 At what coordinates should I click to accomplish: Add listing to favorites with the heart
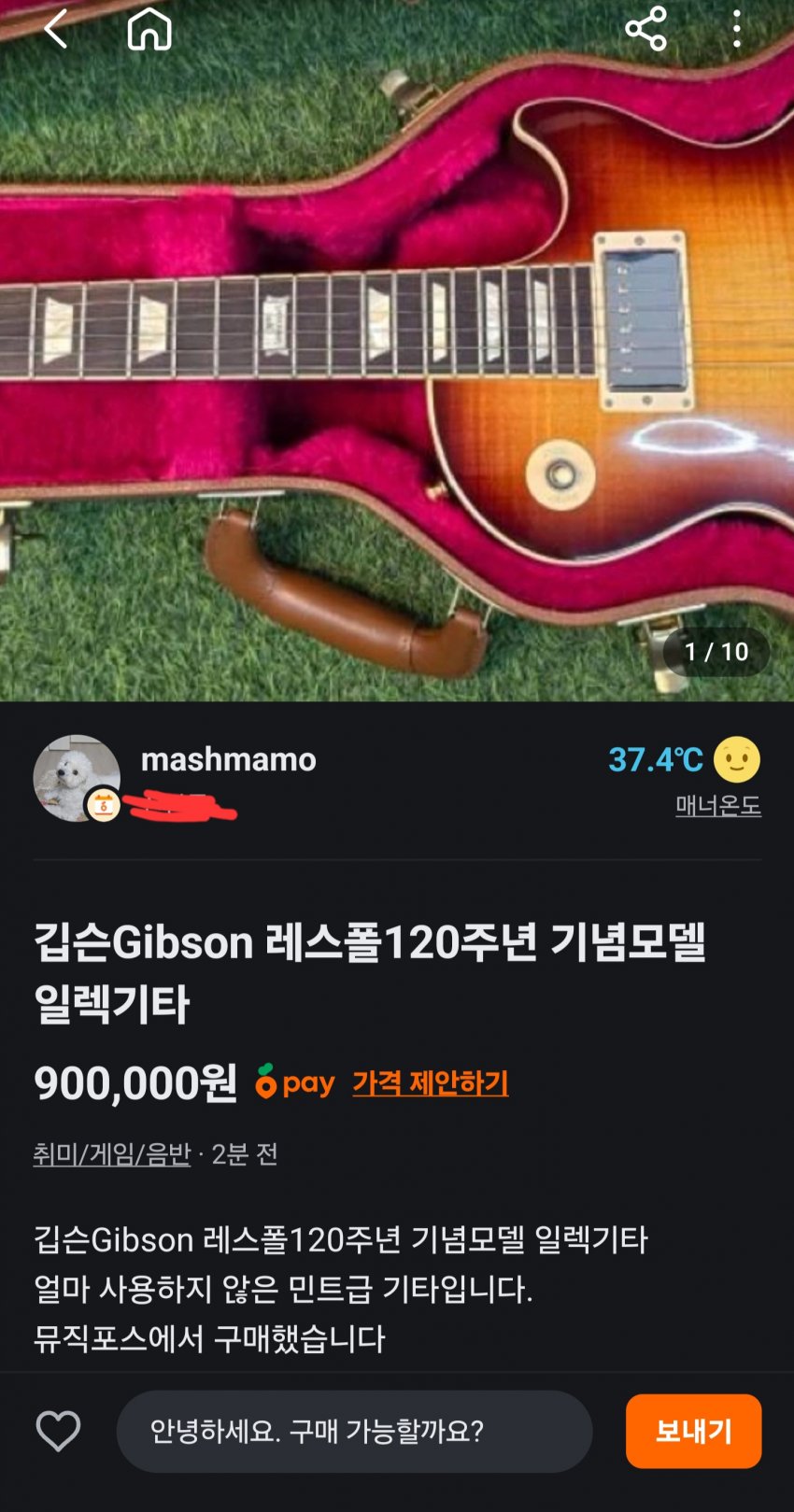58,1431
